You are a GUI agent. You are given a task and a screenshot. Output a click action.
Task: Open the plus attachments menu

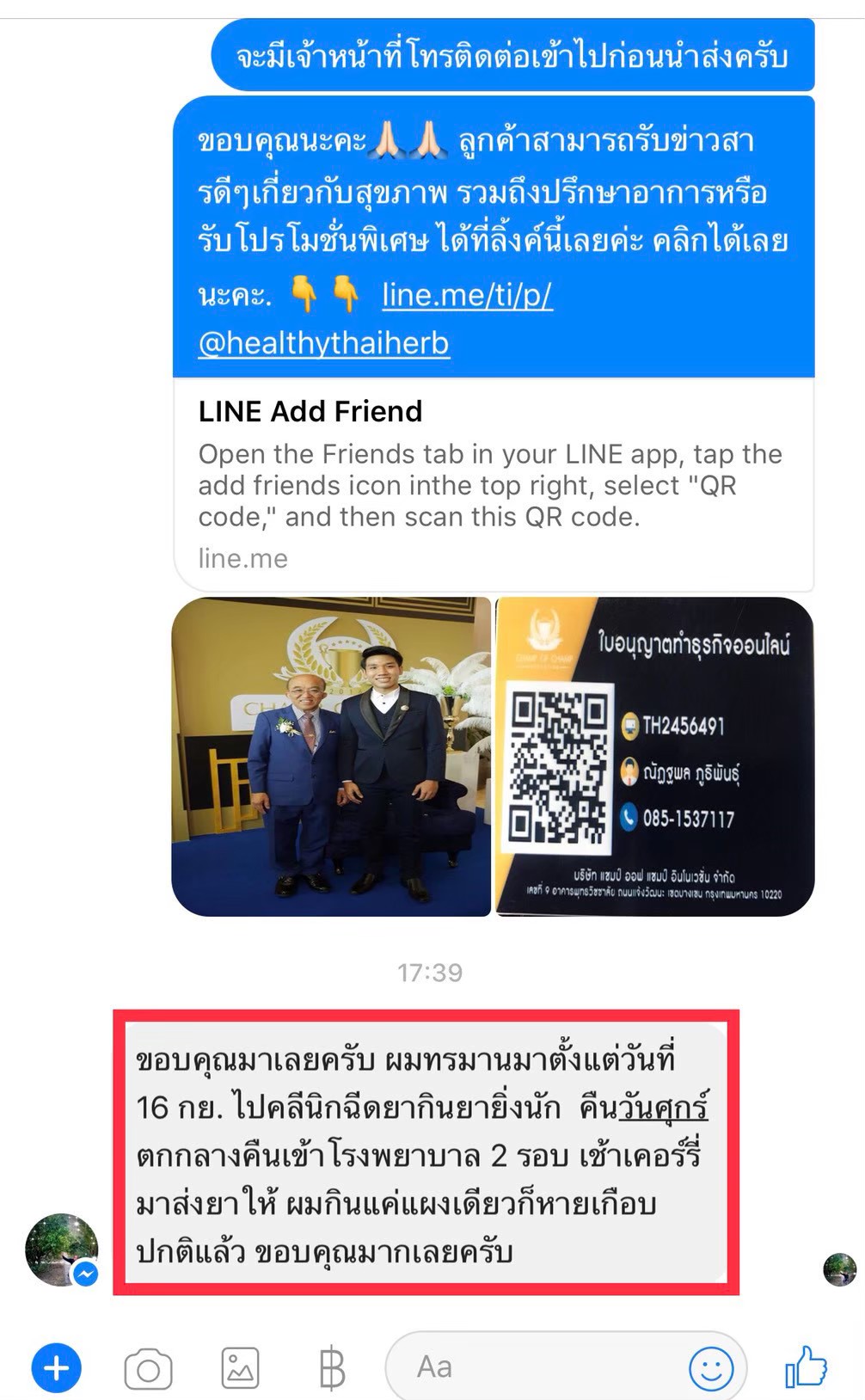(57, 1367)
